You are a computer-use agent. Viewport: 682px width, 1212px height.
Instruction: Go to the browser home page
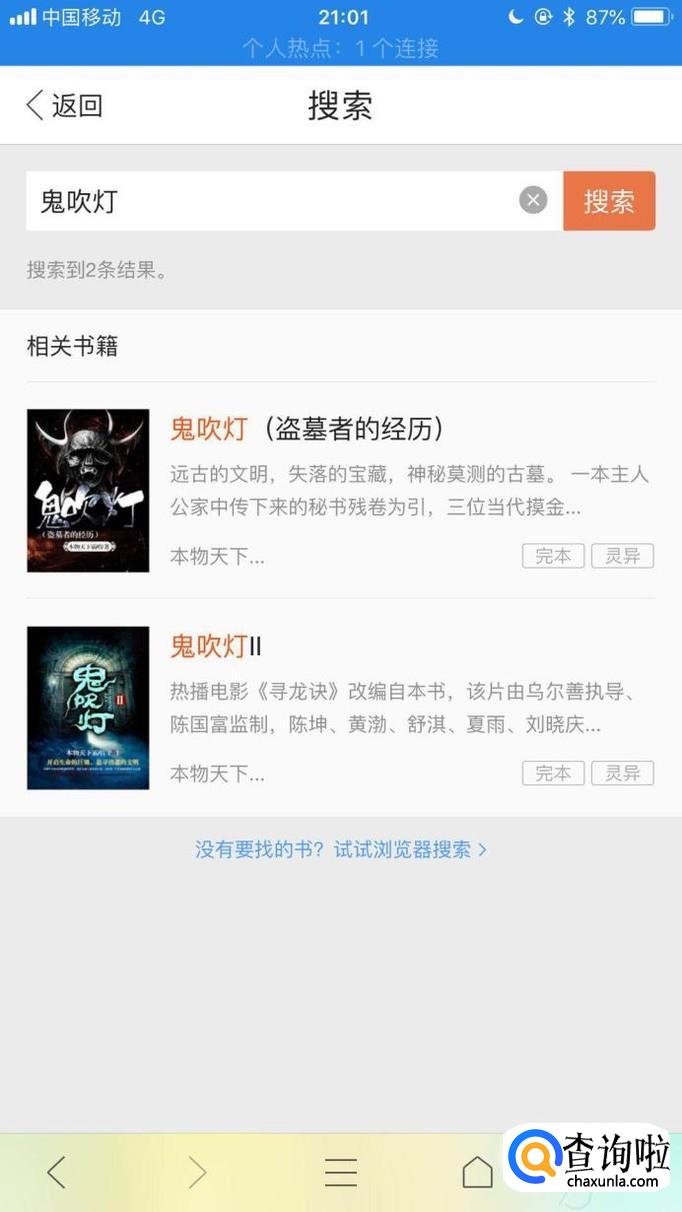tap(477, 1172)
